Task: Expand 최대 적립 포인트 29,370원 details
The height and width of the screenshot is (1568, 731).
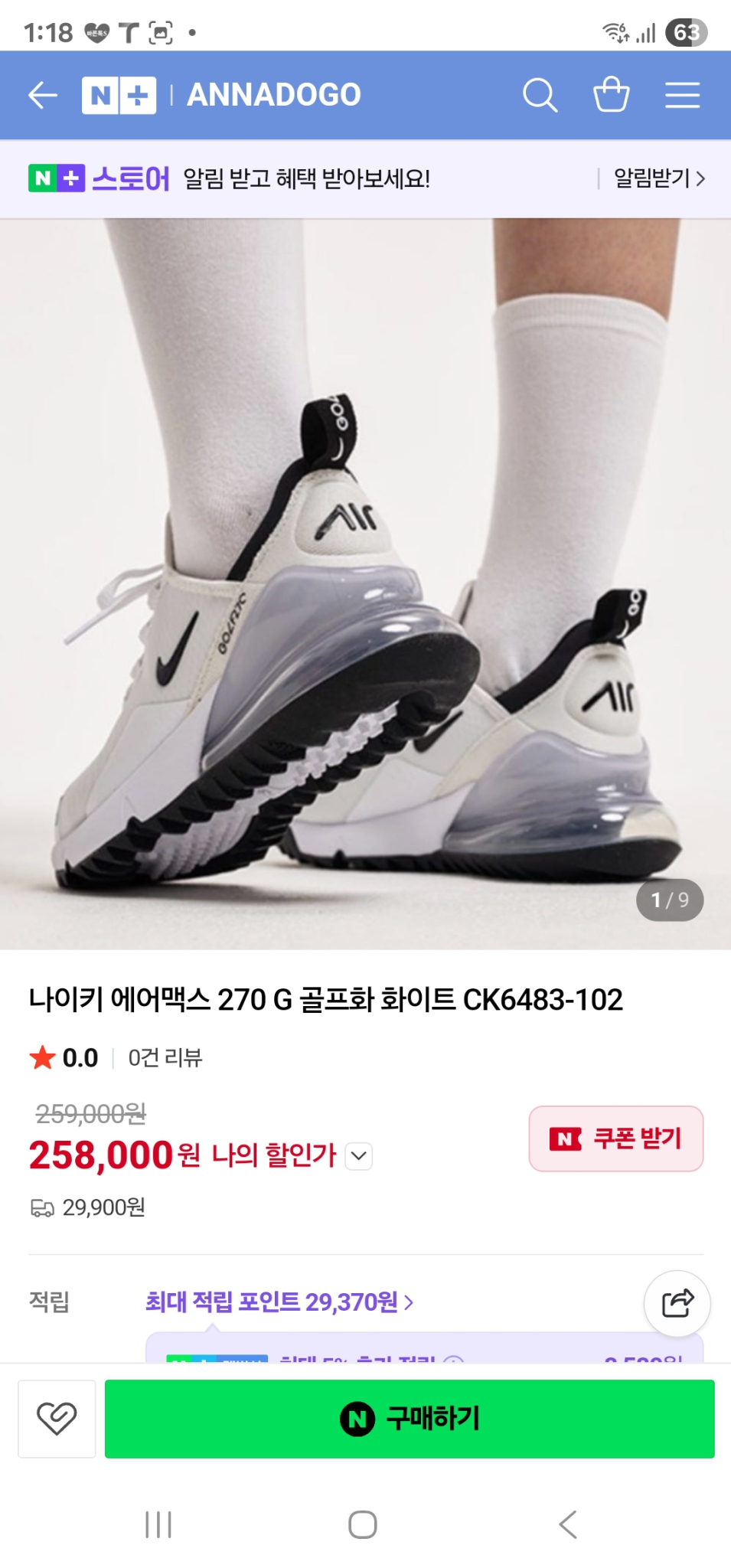Action: [279, 1304]
